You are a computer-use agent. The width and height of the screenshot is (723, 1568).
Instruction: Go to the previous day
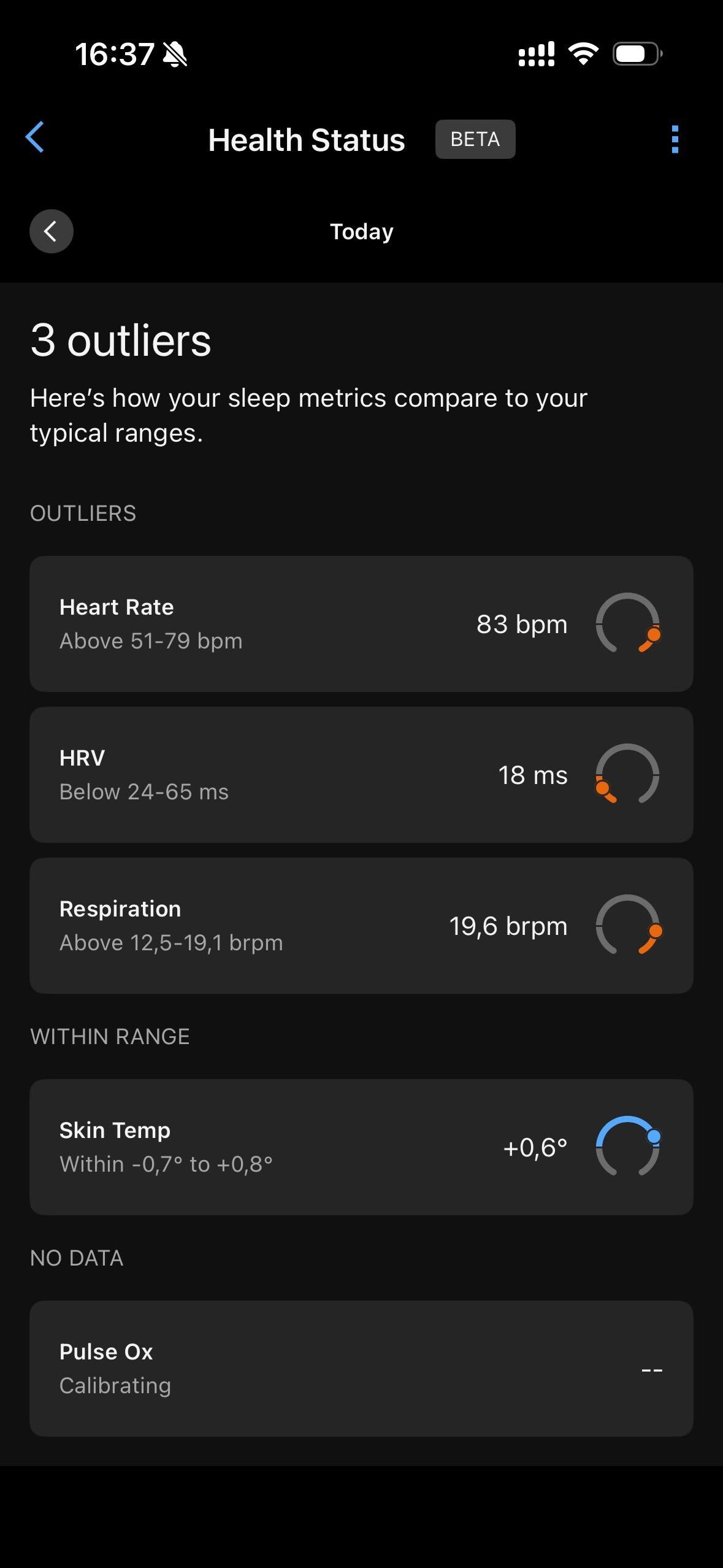[52, 231]
